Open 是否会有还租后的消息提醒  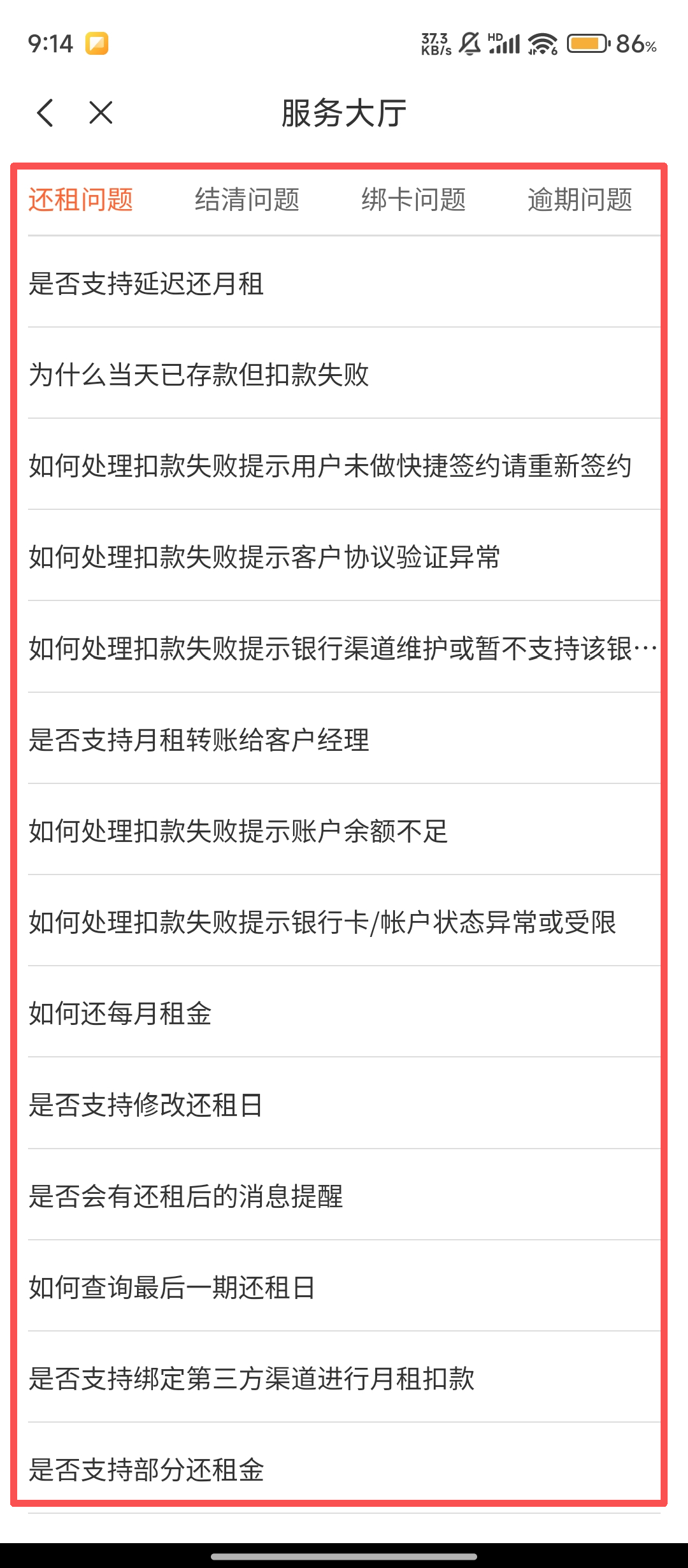click(185, 1196)
